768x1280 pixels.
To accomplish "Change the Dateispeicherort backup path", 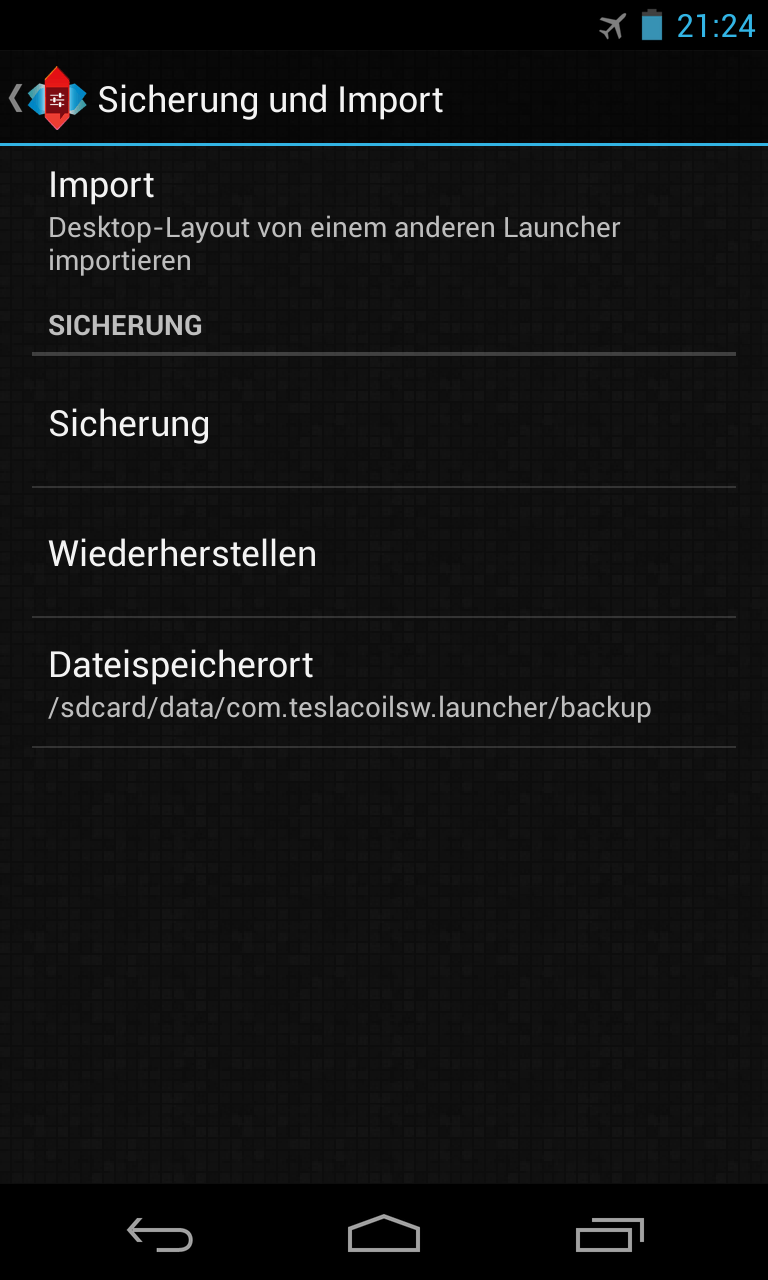I will [384, 684].
